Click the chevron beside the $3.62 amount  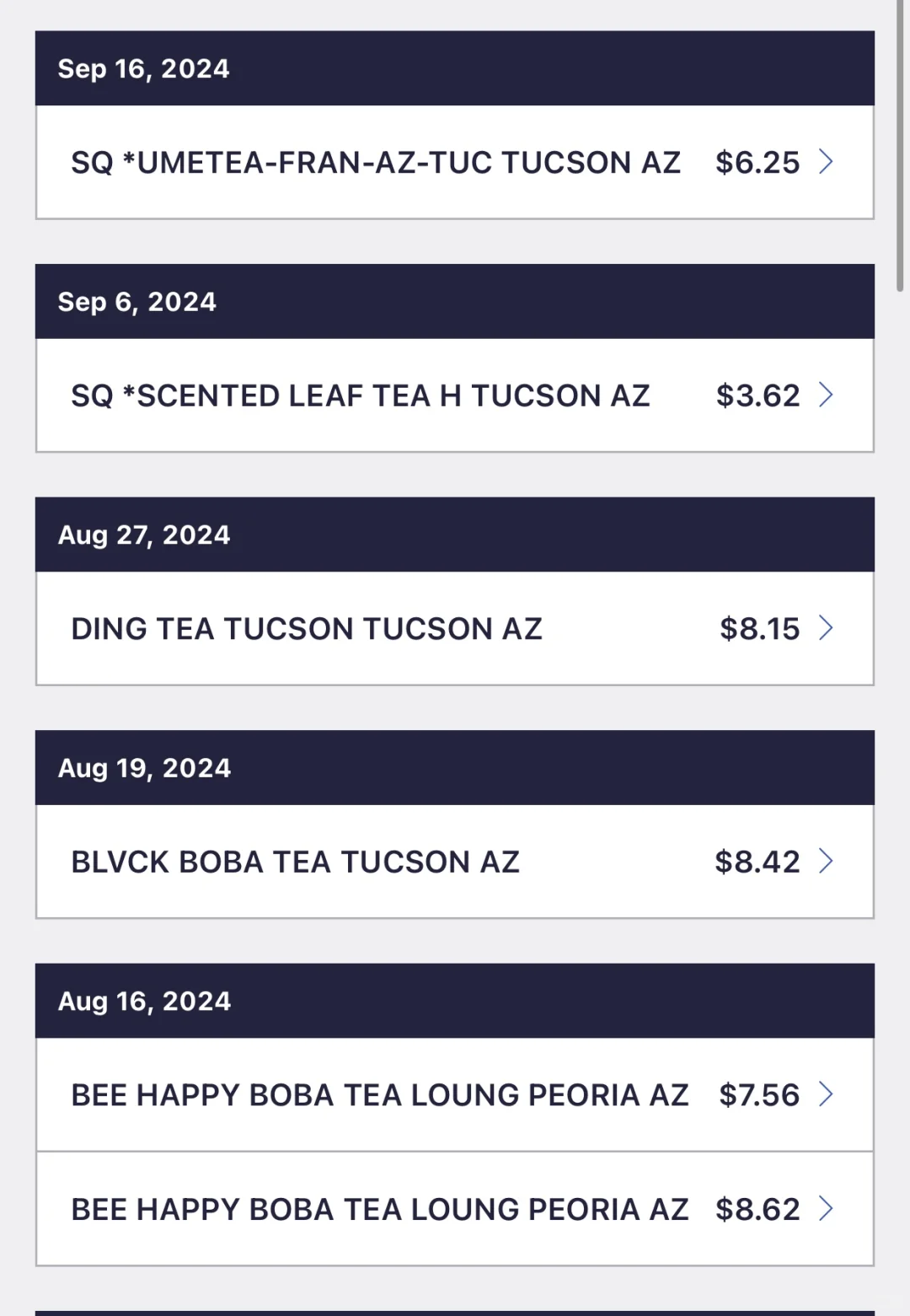tap(827, 394)
